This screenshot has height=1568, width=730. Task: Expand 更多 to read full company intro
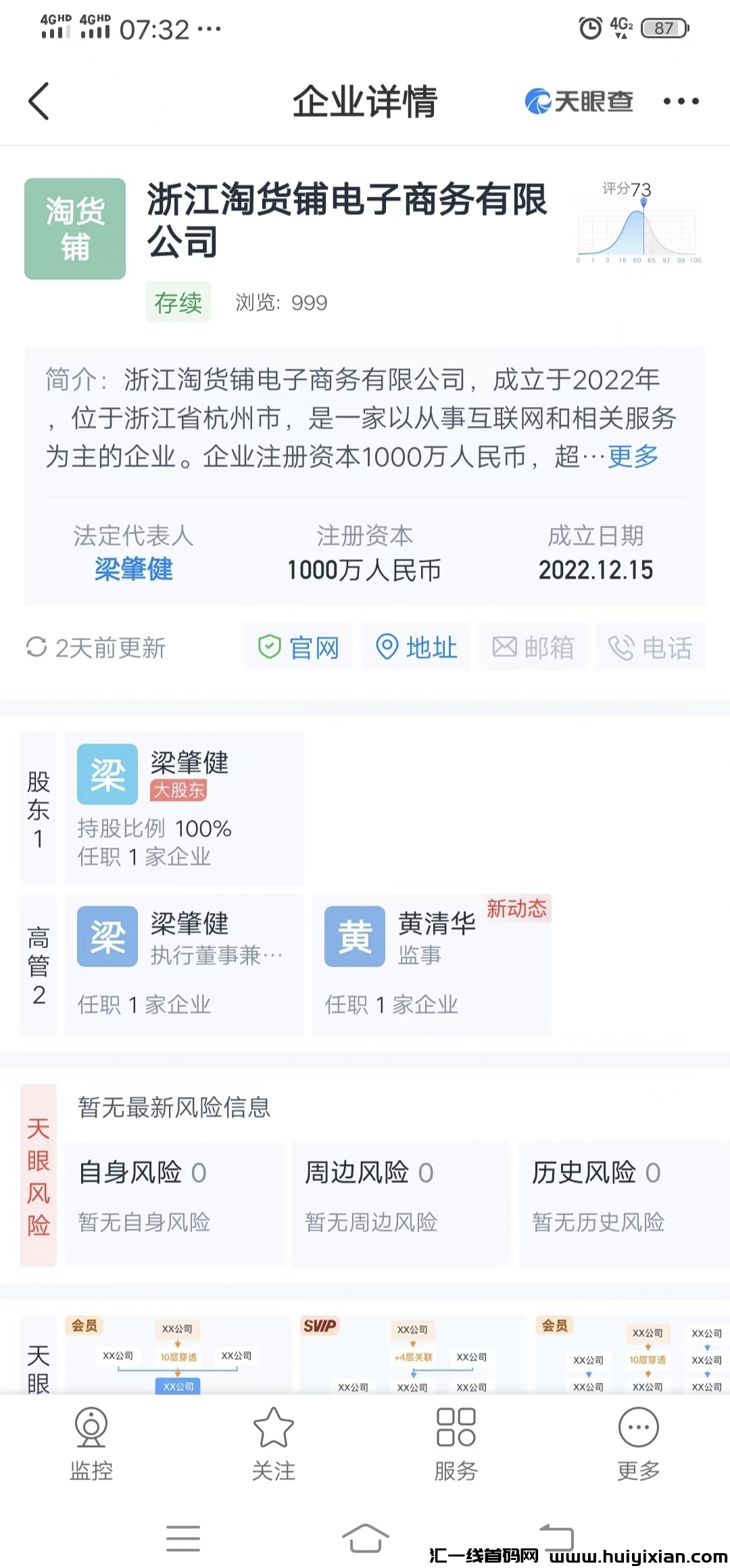632,457
